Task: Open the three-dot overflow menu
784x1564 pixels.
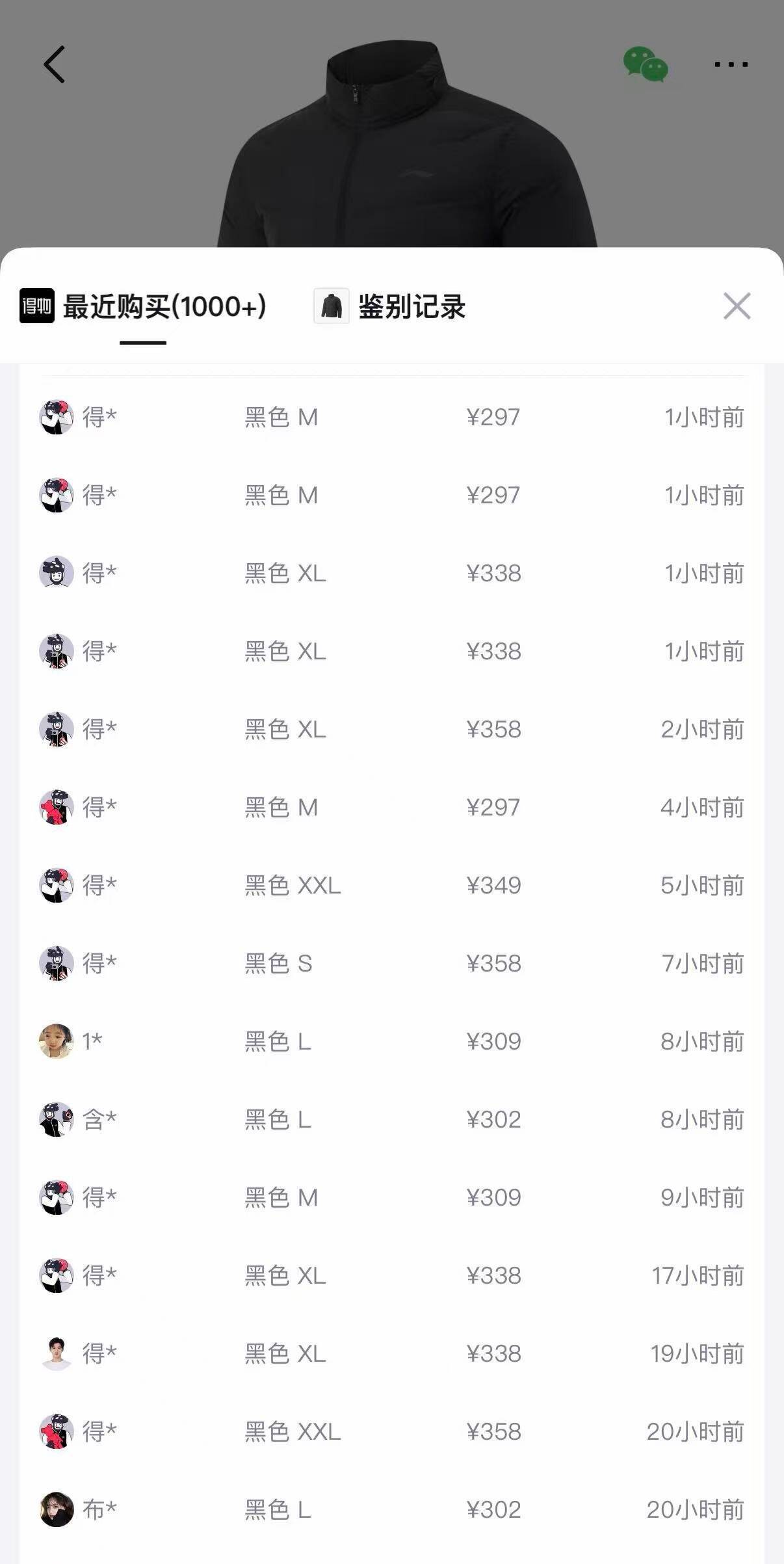Action: [x=731, y=64]
